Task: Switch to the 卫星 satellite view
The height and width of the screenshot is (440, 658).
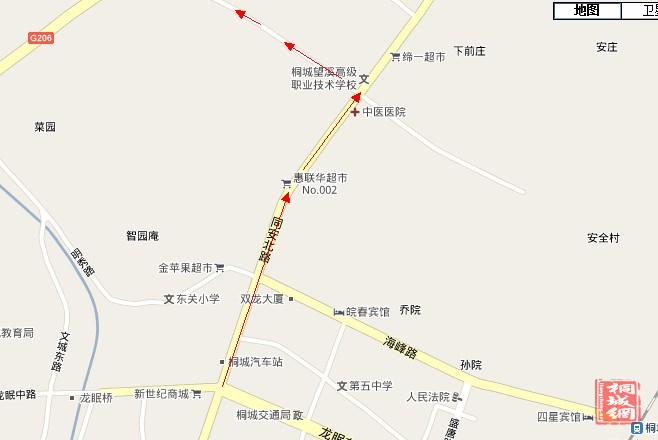Action: pos(640,10)
